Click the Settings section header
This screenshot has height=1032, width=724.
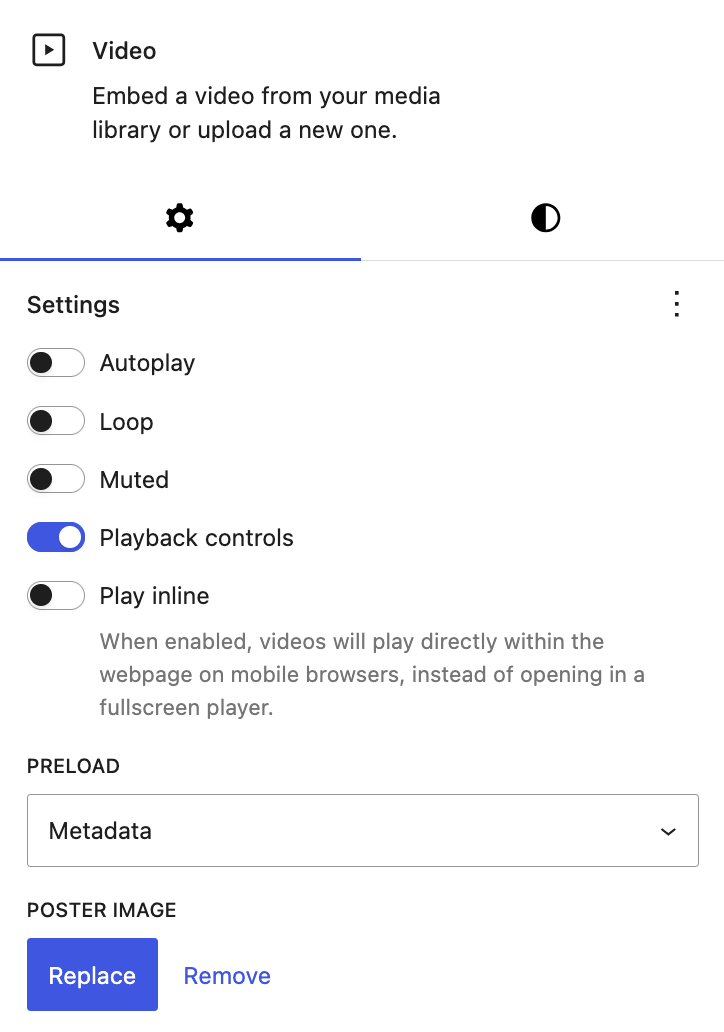72,304
